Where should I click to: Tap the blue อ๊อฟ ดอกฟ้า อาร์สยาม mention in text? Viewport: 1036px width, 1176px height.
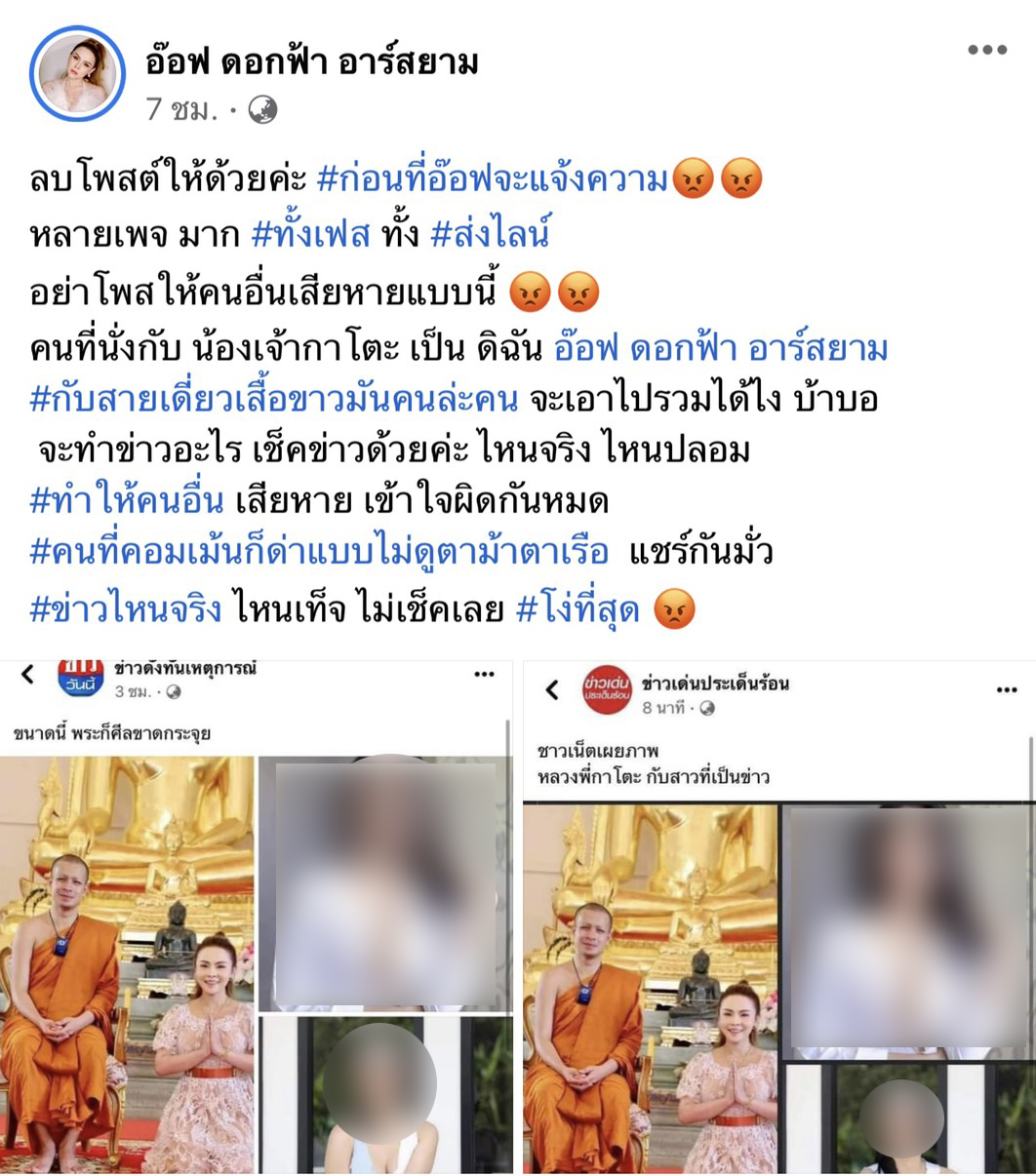(720, 347)
